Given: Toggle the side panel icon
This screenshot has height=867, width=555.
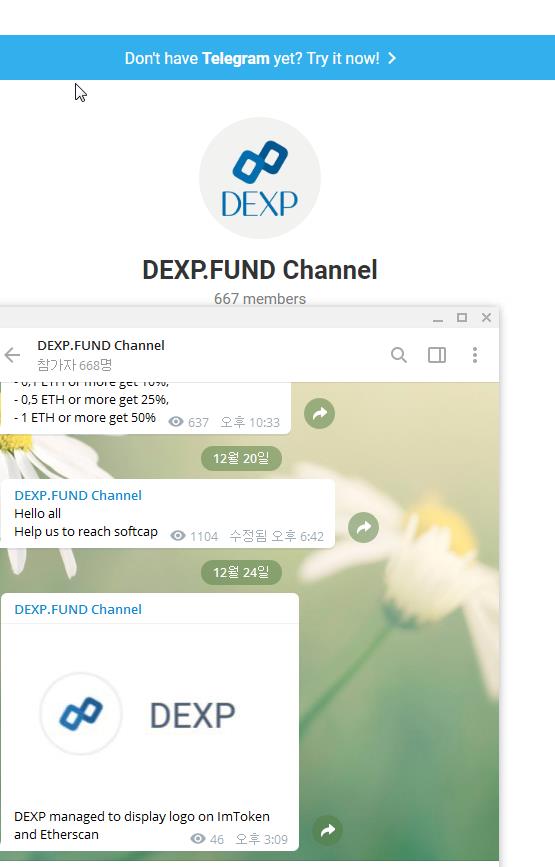Looking at the screenshot, I should [x=437, y=355].
